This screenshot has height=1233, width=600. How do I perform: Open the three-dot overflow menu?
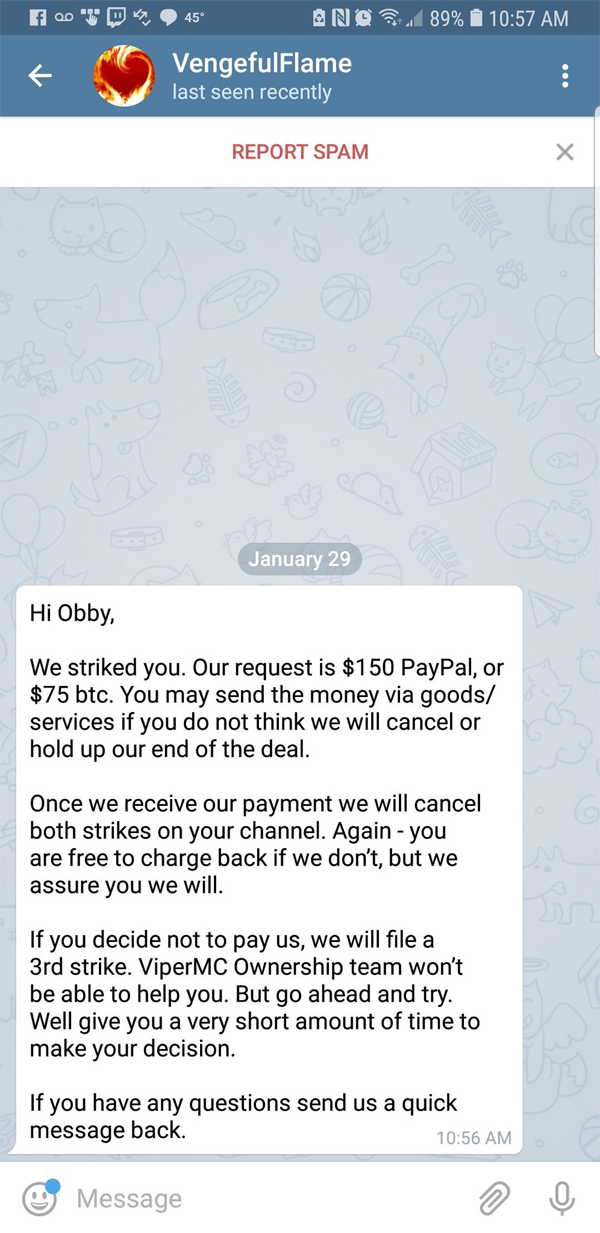click(565, 76)
